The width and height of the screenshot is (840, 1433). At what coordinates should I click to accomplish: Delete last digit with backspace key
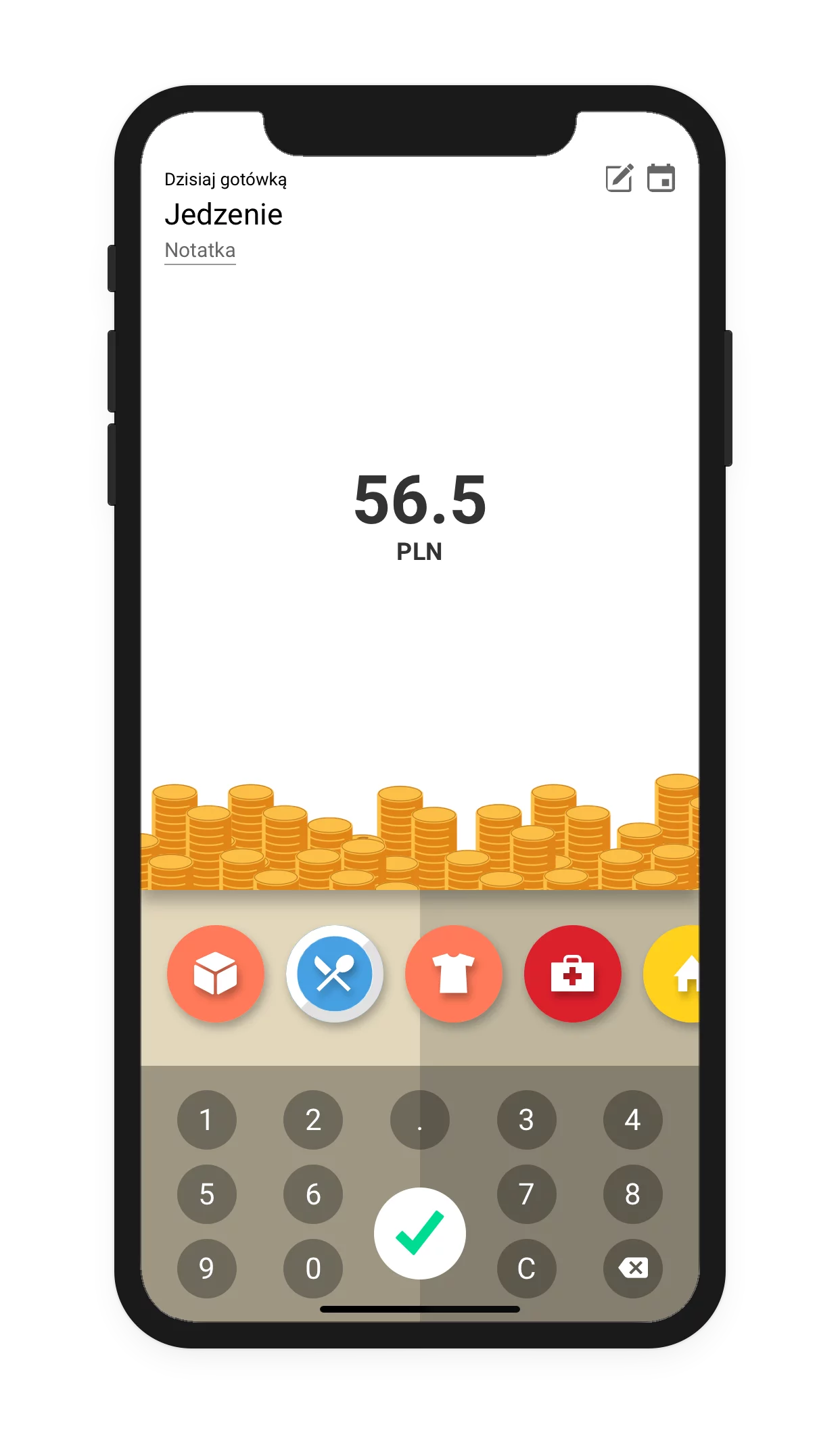pyautogui.click(x=632, y=1268)
